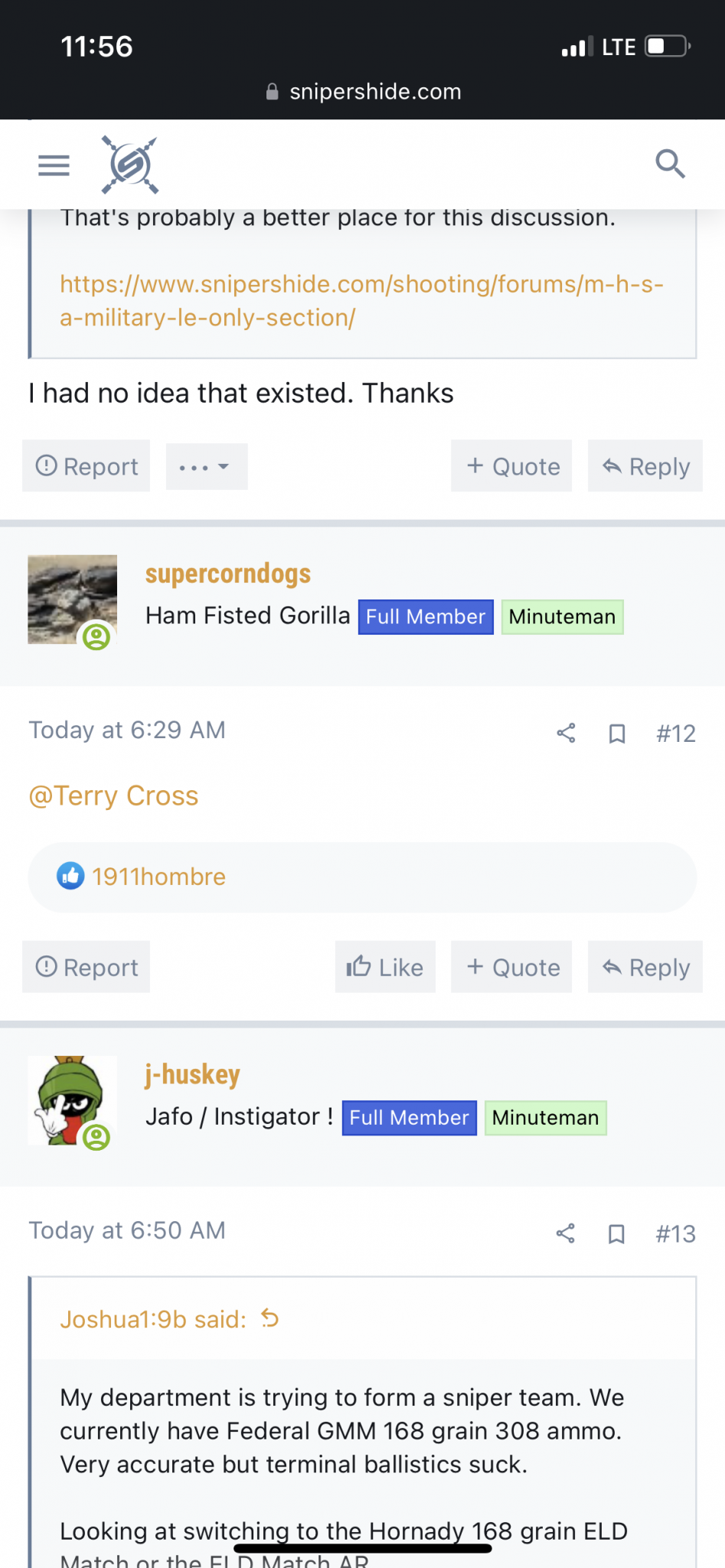Bookmark post #13

617,1233
